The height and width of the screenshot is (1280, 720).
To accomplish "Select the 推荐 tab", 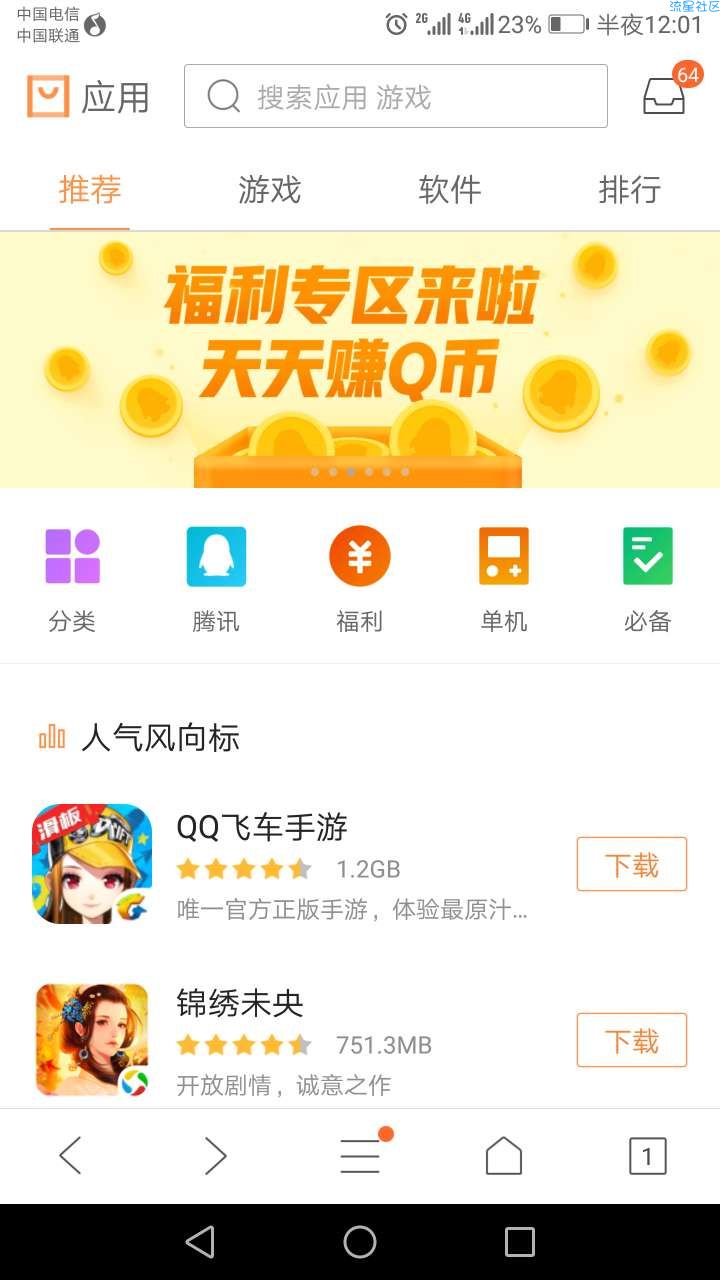I will point(90,189).
